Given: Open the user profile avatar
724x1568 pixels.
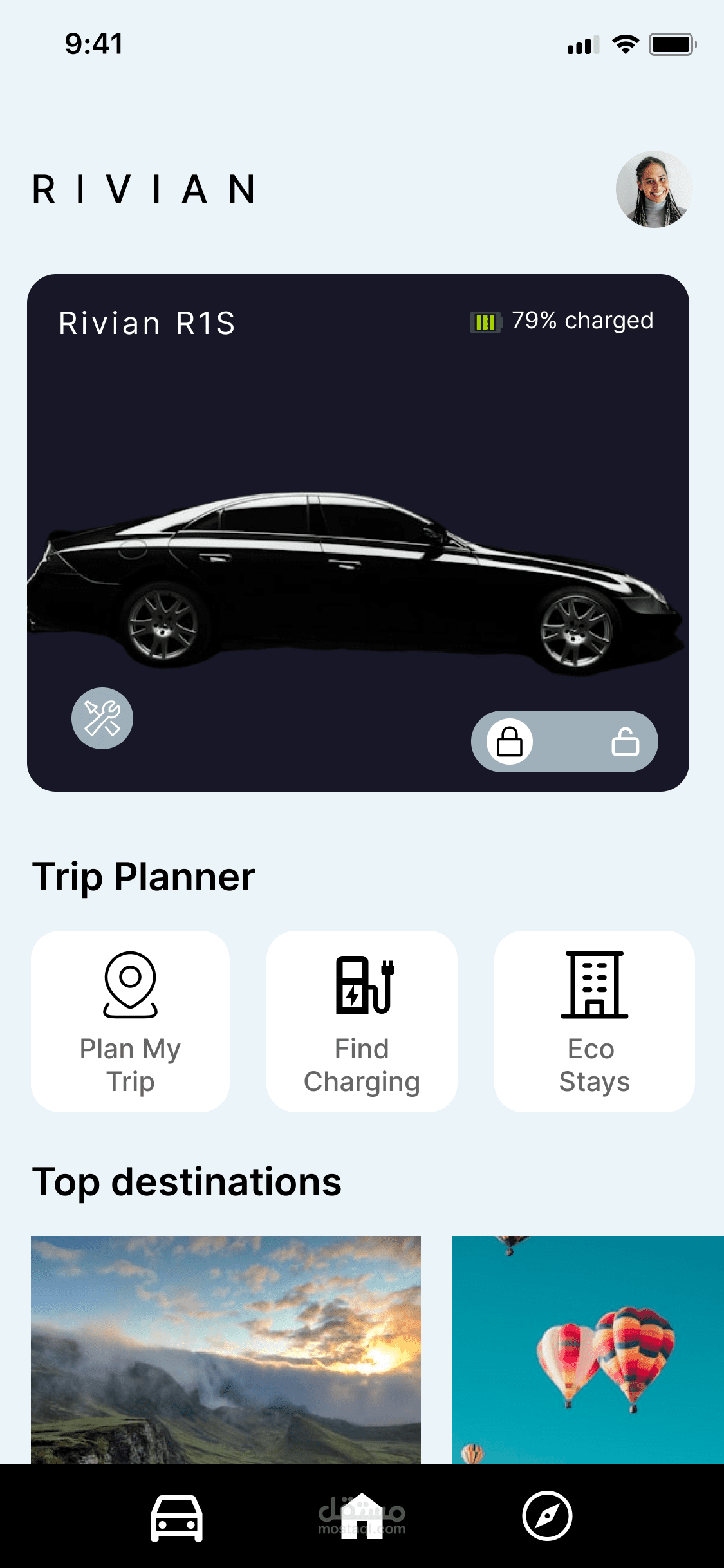Looking at the screenshot, I should pyautogui.click(x=654, y=189).
